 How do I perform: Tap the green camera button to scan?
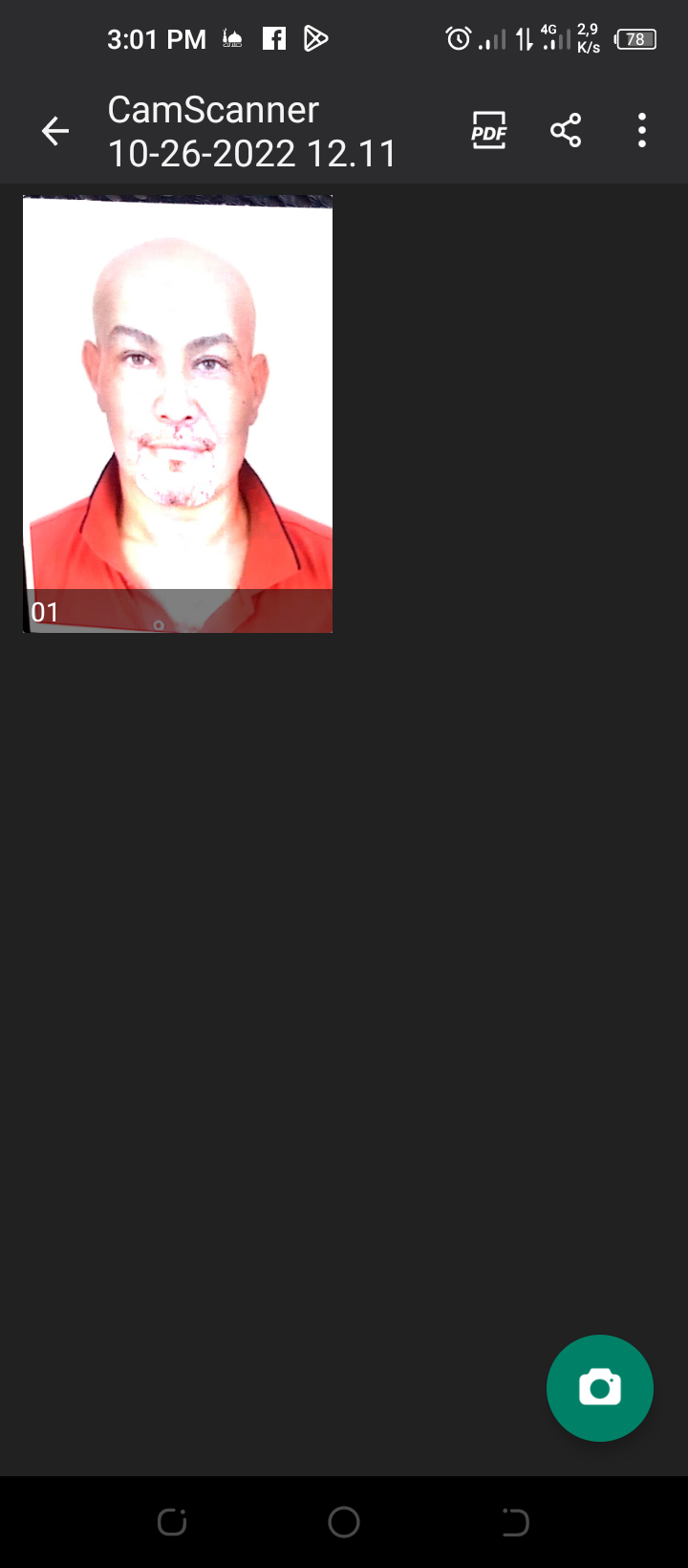[x=599, y=1387]
